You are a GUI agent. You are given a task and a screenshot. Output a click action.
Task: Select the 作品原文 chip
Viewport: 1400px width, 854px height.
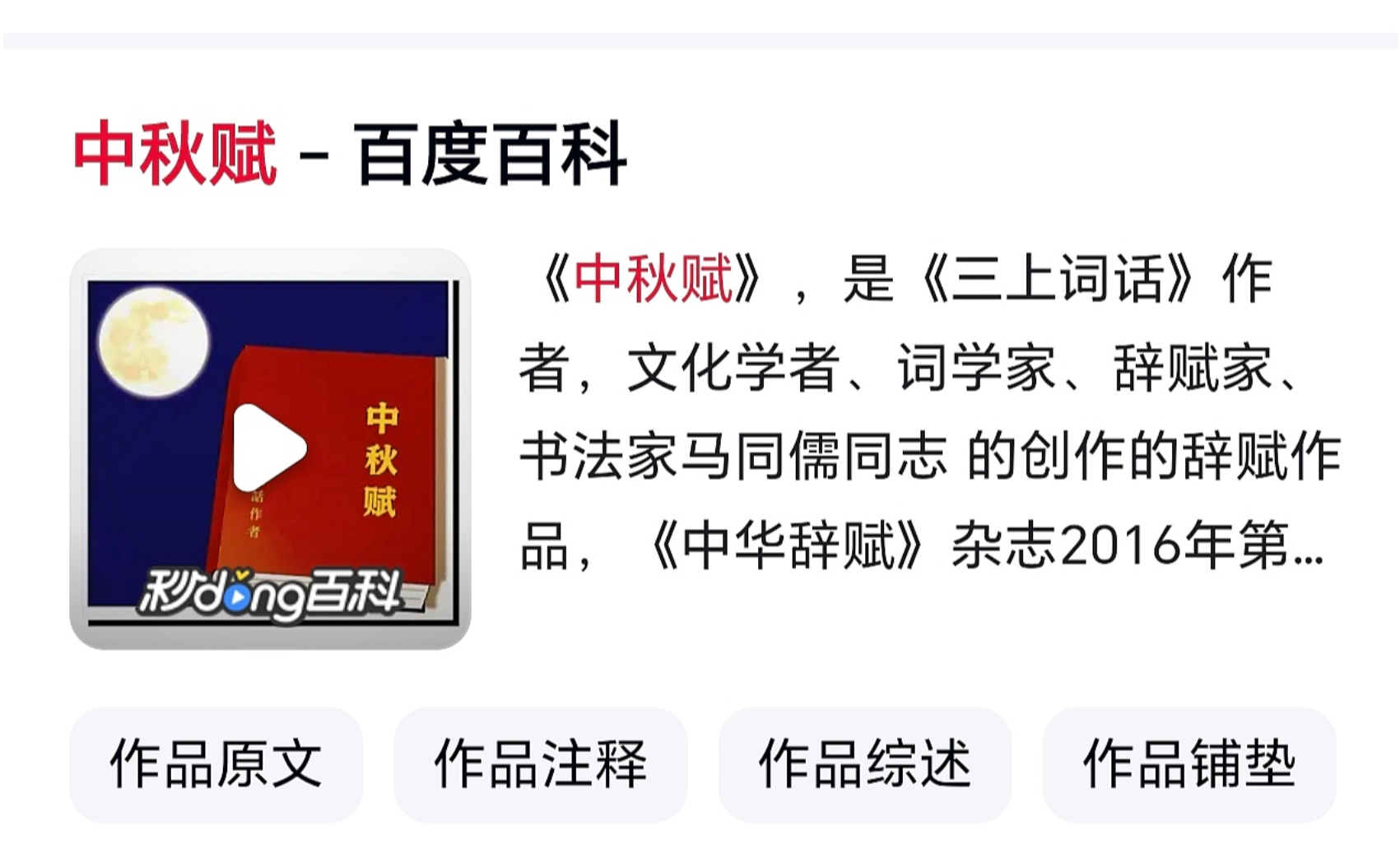point(216,764)
